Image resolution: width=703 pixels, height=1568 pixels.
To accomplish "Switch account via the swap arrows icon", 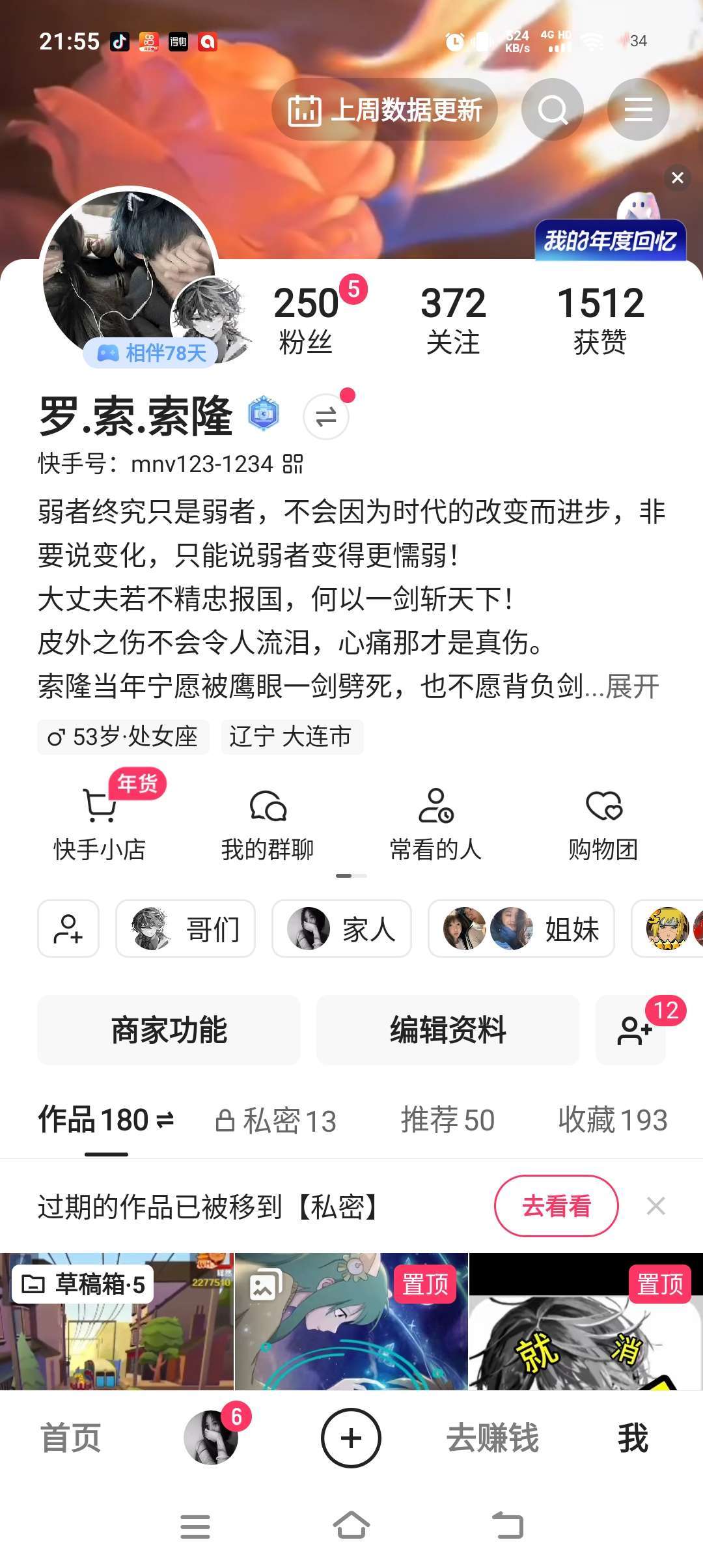I will pos(326,417).
